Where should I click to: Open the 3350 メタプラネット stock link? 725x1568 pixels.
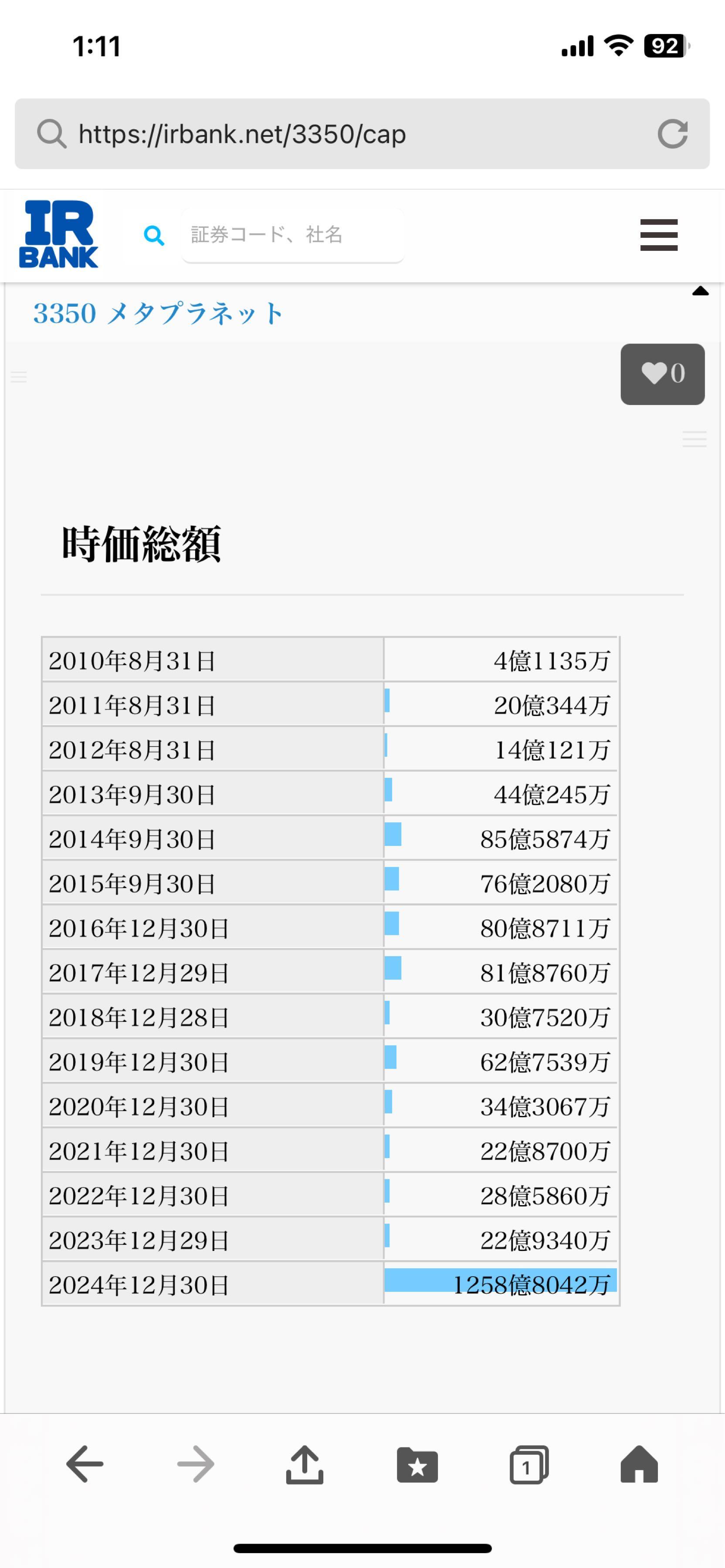pyautogui.click(x=158, y=313)
